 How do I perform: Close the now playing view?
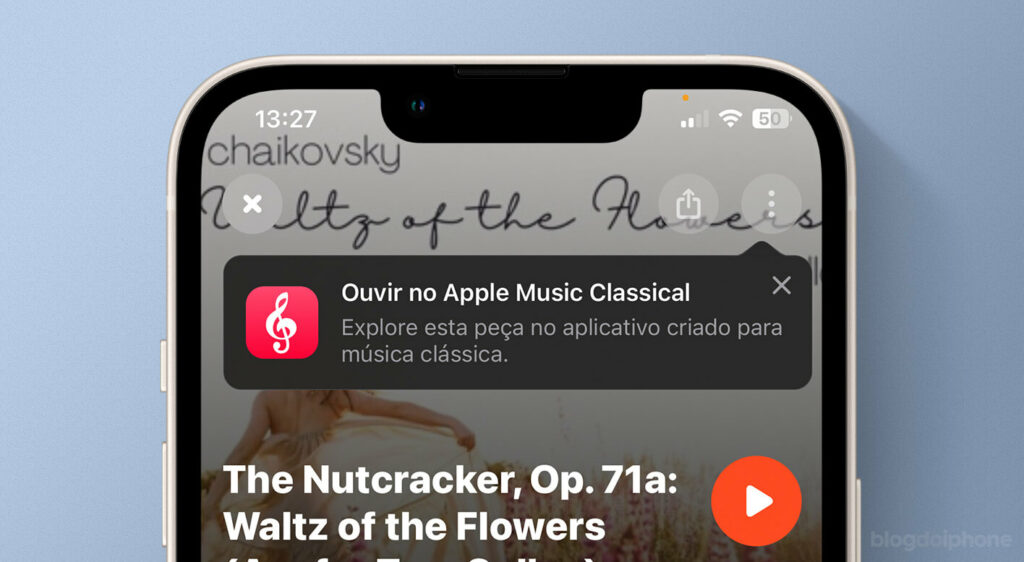pos(252,204)
